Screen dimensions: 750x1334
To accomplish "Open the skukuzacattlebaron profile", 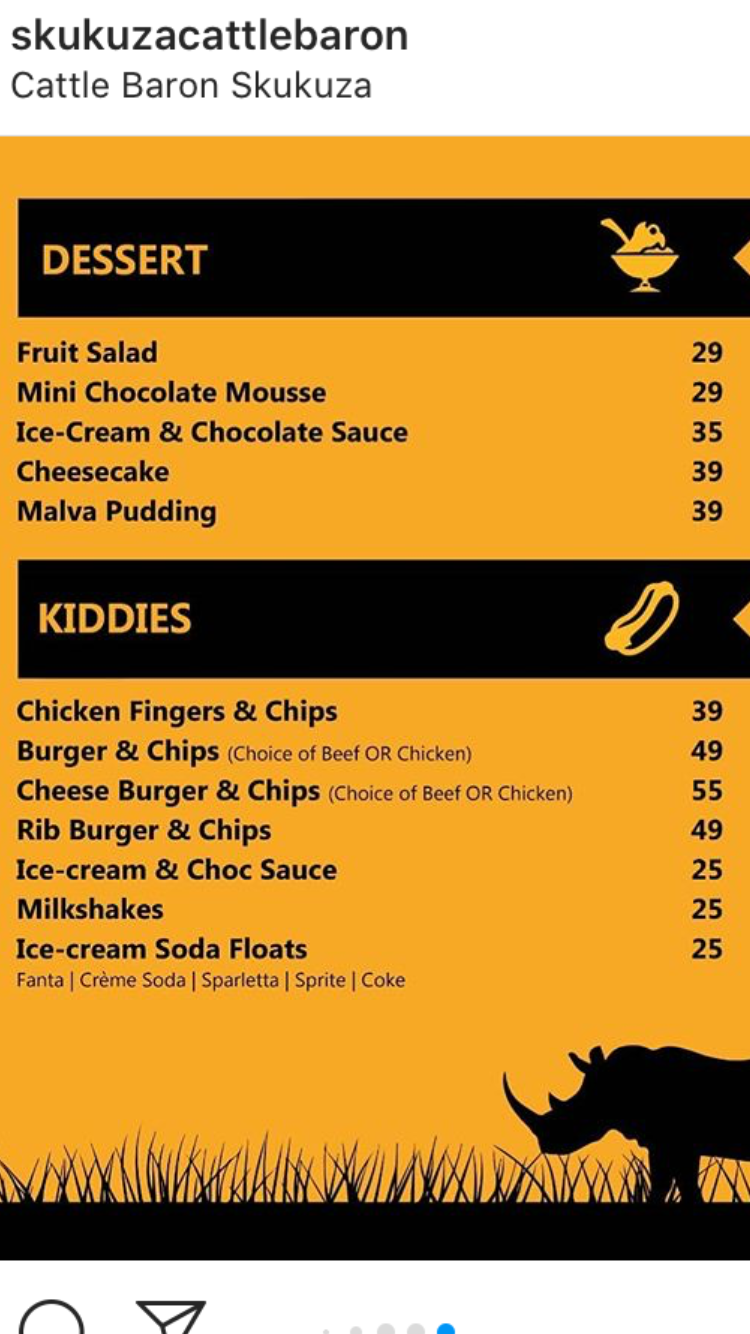I will [x=209, y=36].
